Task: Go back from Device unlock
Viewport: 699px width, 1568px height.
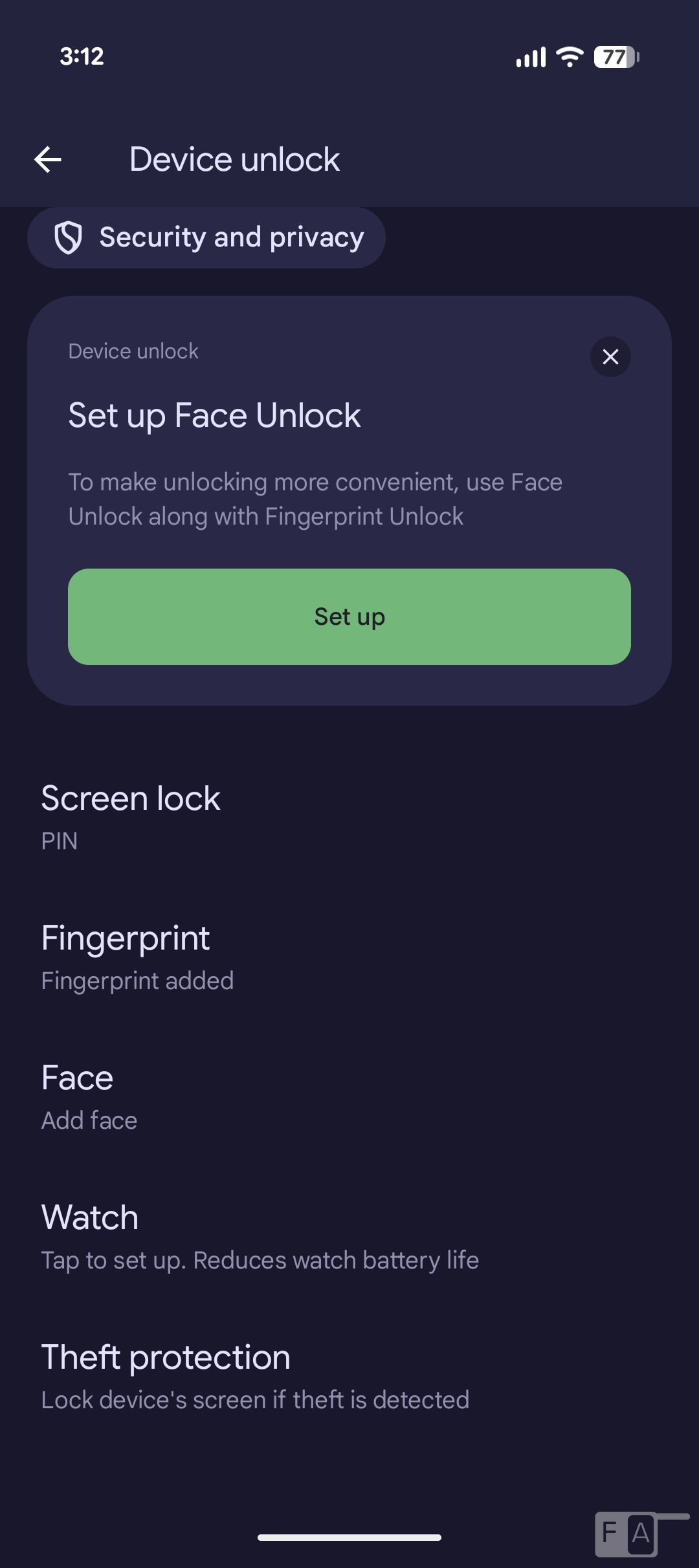Action: click(x=48, y=160)
